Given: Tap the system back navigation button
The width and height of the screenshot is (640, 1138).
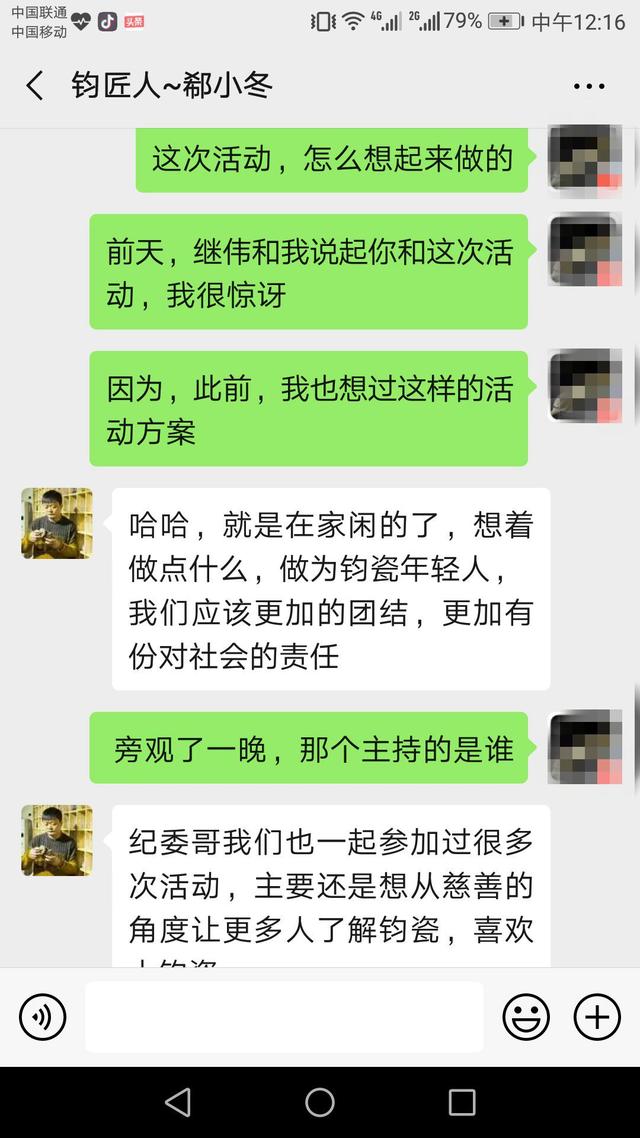Looking at the screenshot, I should coord(178,1102).
